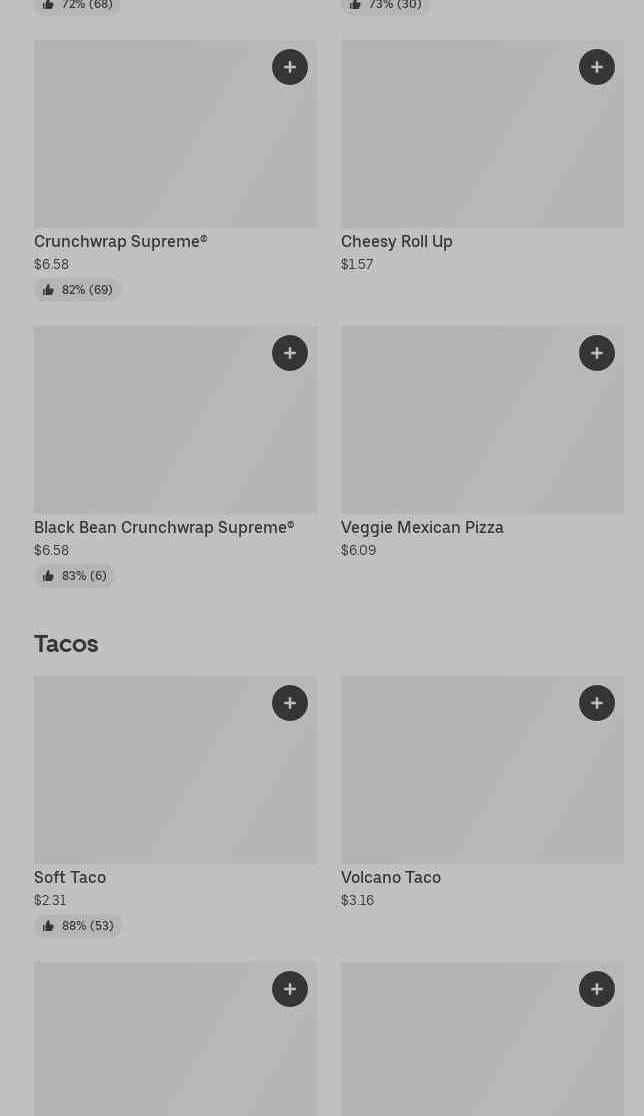Add Crunchwrap Supreme to the cart
644x1116 pixels.
(x=290, y=67)
